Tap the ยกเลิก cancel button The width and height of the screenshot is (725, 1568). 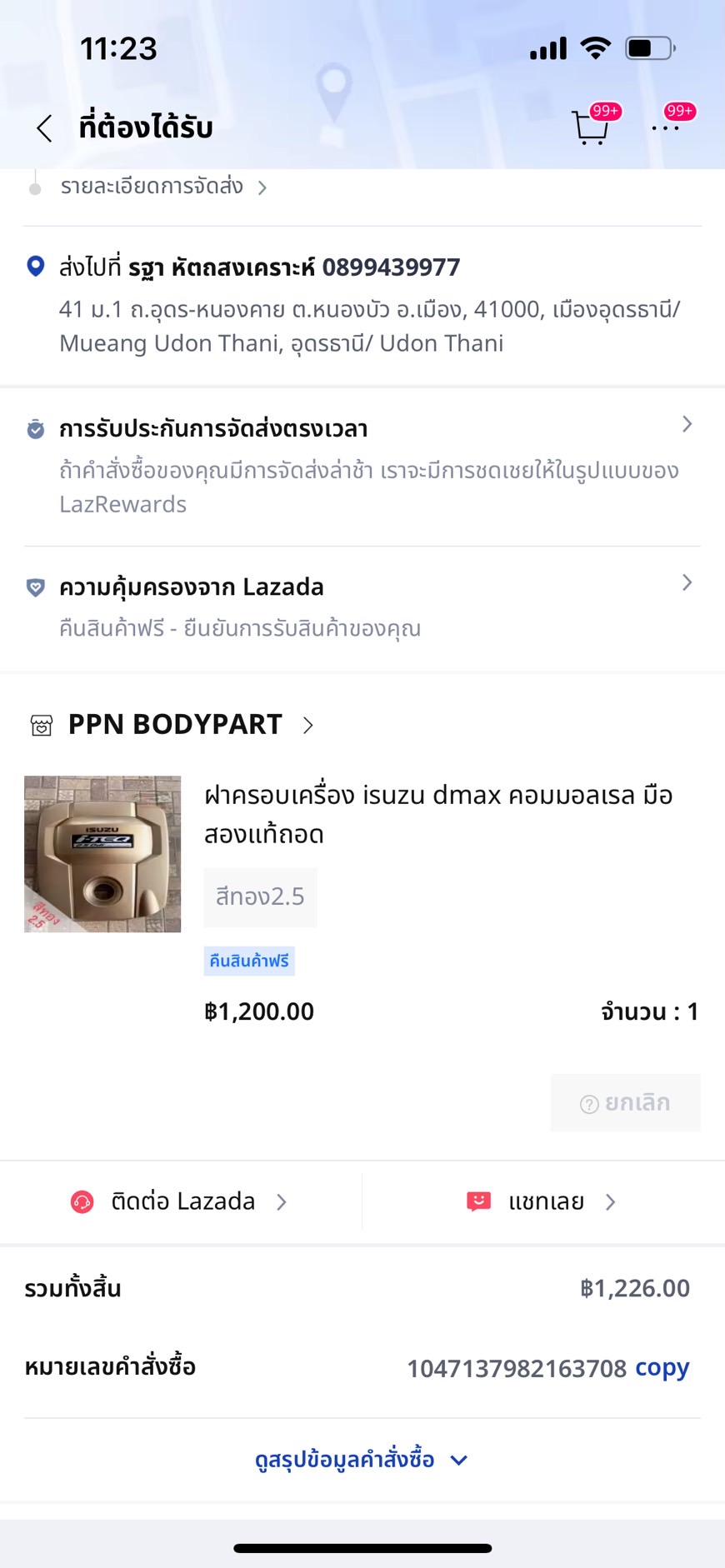pyautogui.click(x=625, y=1103)
